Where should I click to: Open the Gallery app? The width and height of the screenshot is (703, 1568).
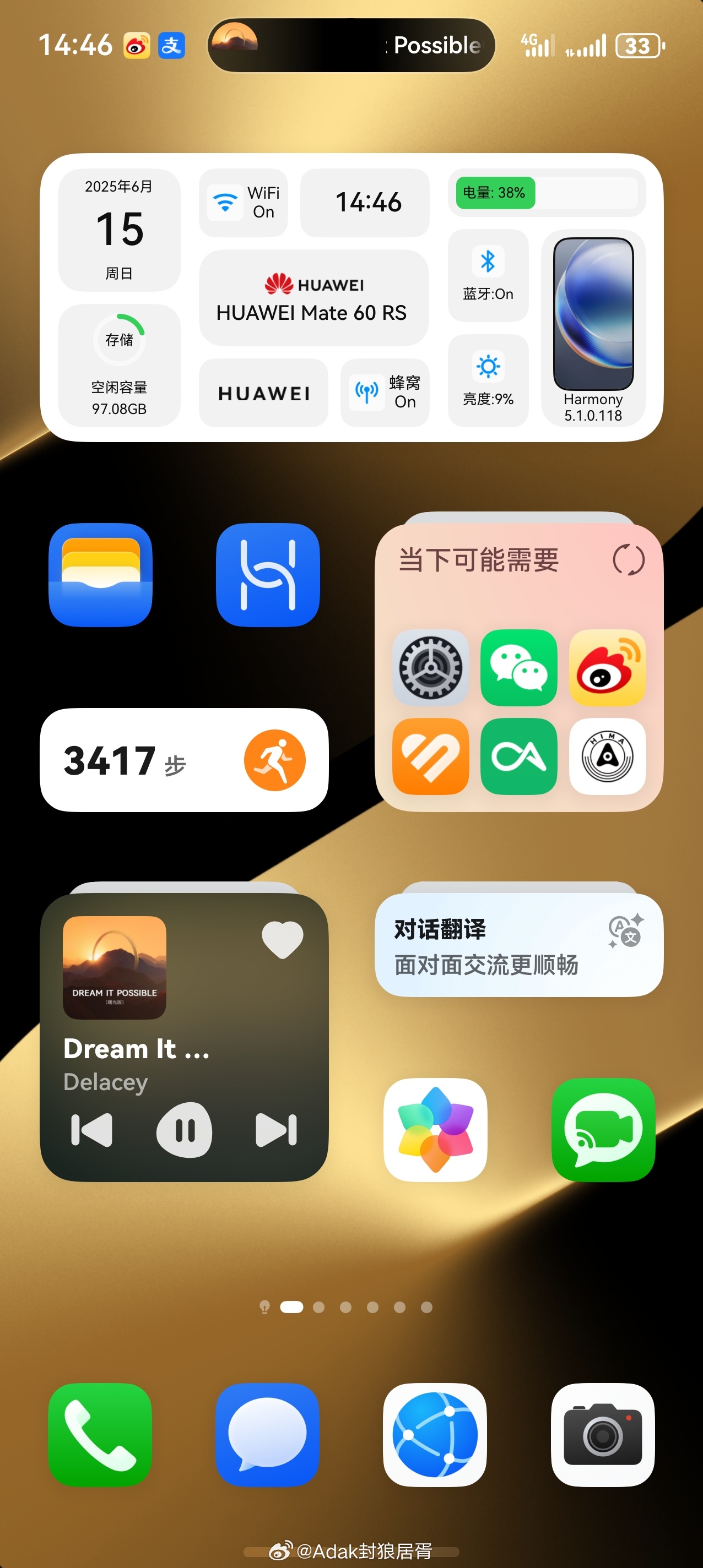click(435, 1130)
